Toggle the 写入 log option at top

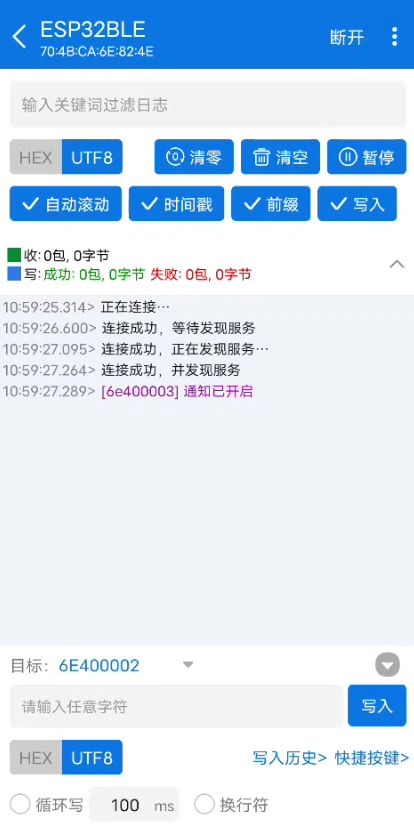pos(357,204)
